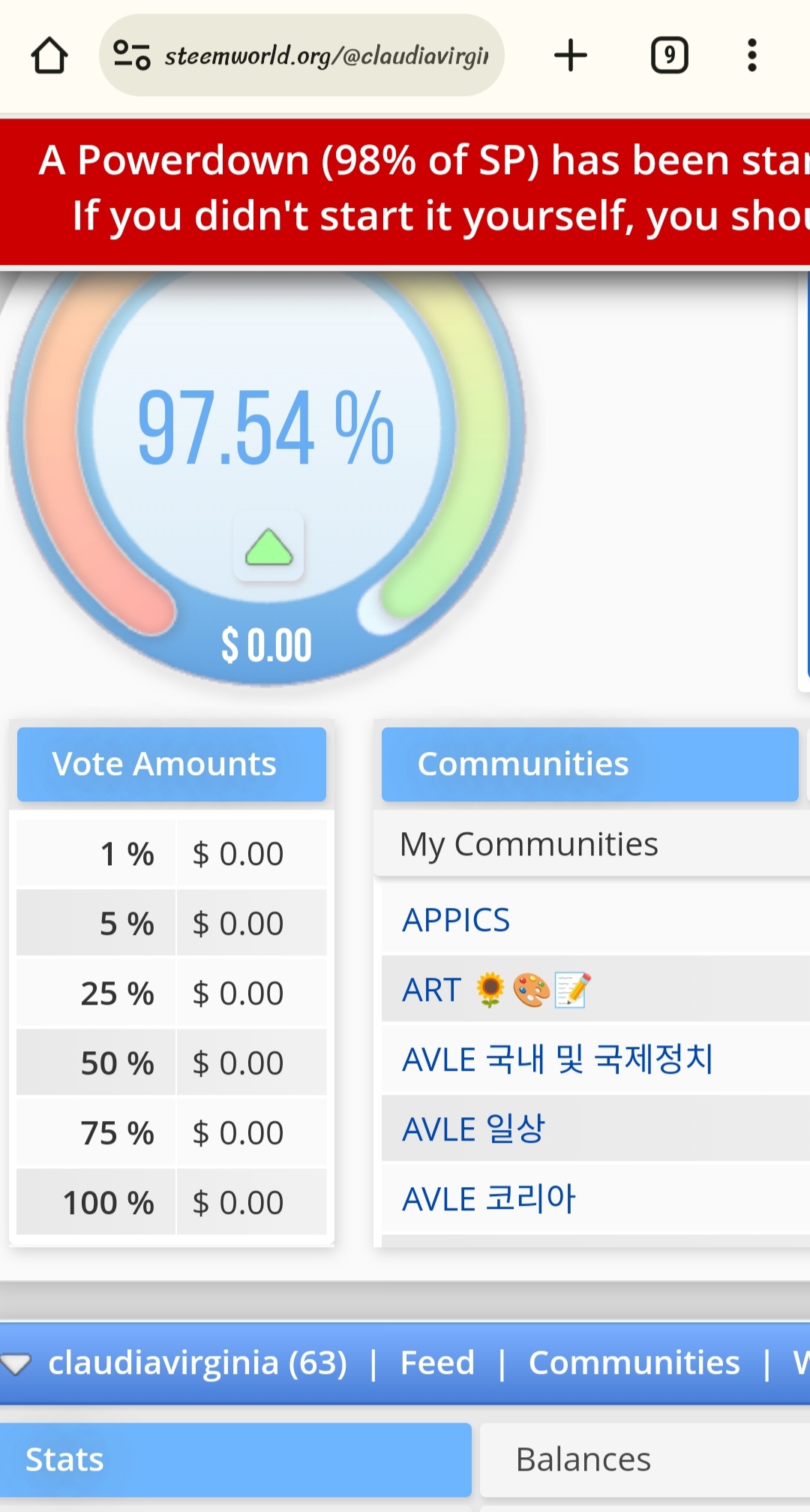This screenshot has height=1512, width=810.
Task: Open the AVLE 일상 community
Action: tap(474, 1129)
